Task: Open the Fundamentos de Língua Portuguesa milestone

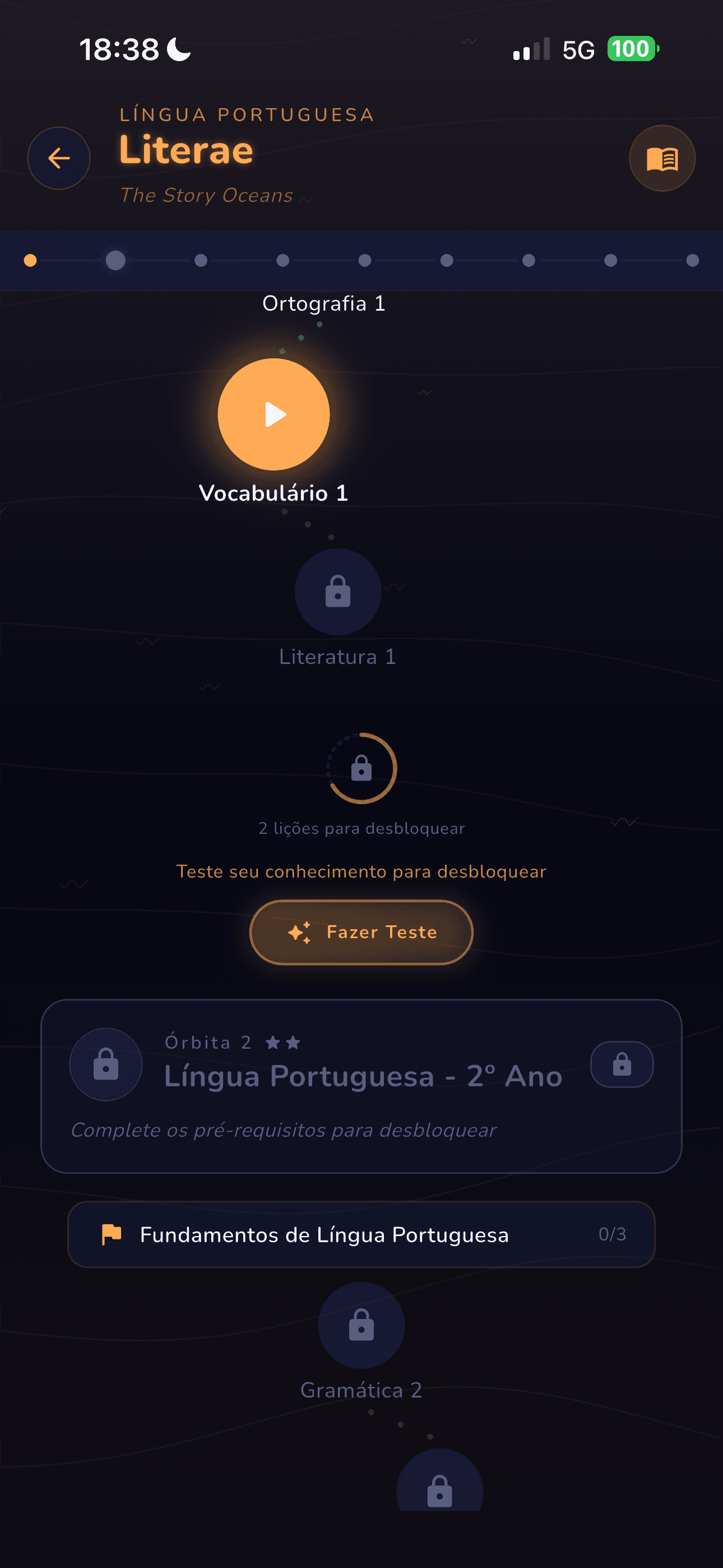Action: click(325, 1234)
